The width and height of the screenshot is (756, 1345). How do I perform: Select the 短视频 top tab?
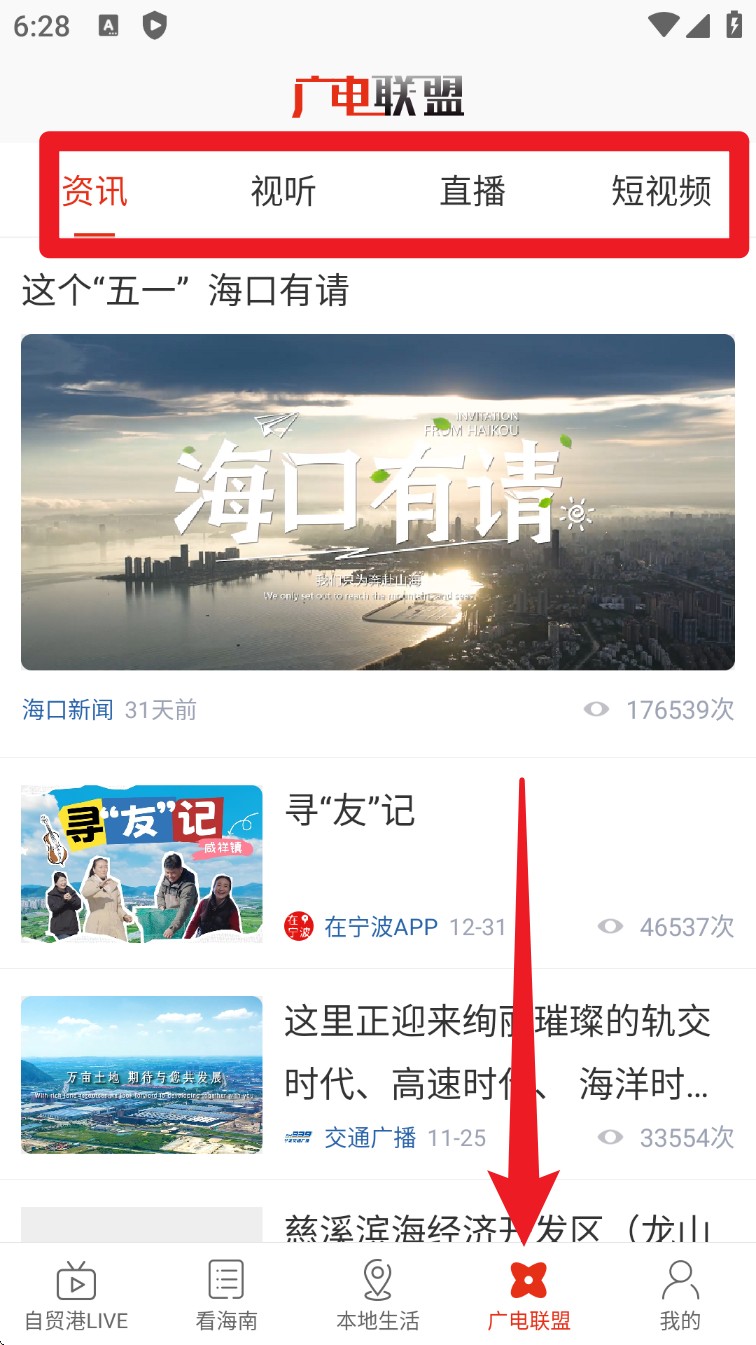click(x=661, y=191)
